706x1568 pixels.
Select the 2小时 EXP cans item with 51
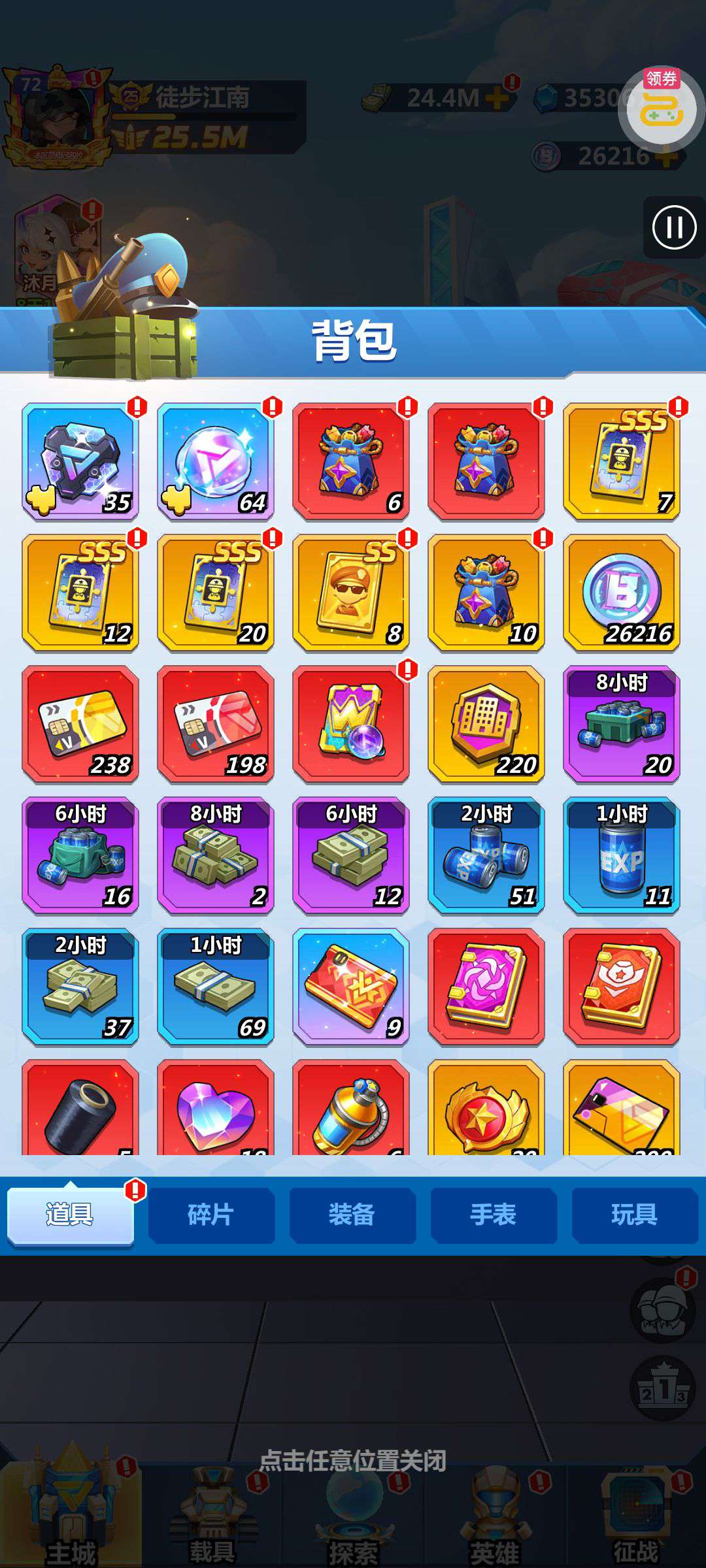486,855
